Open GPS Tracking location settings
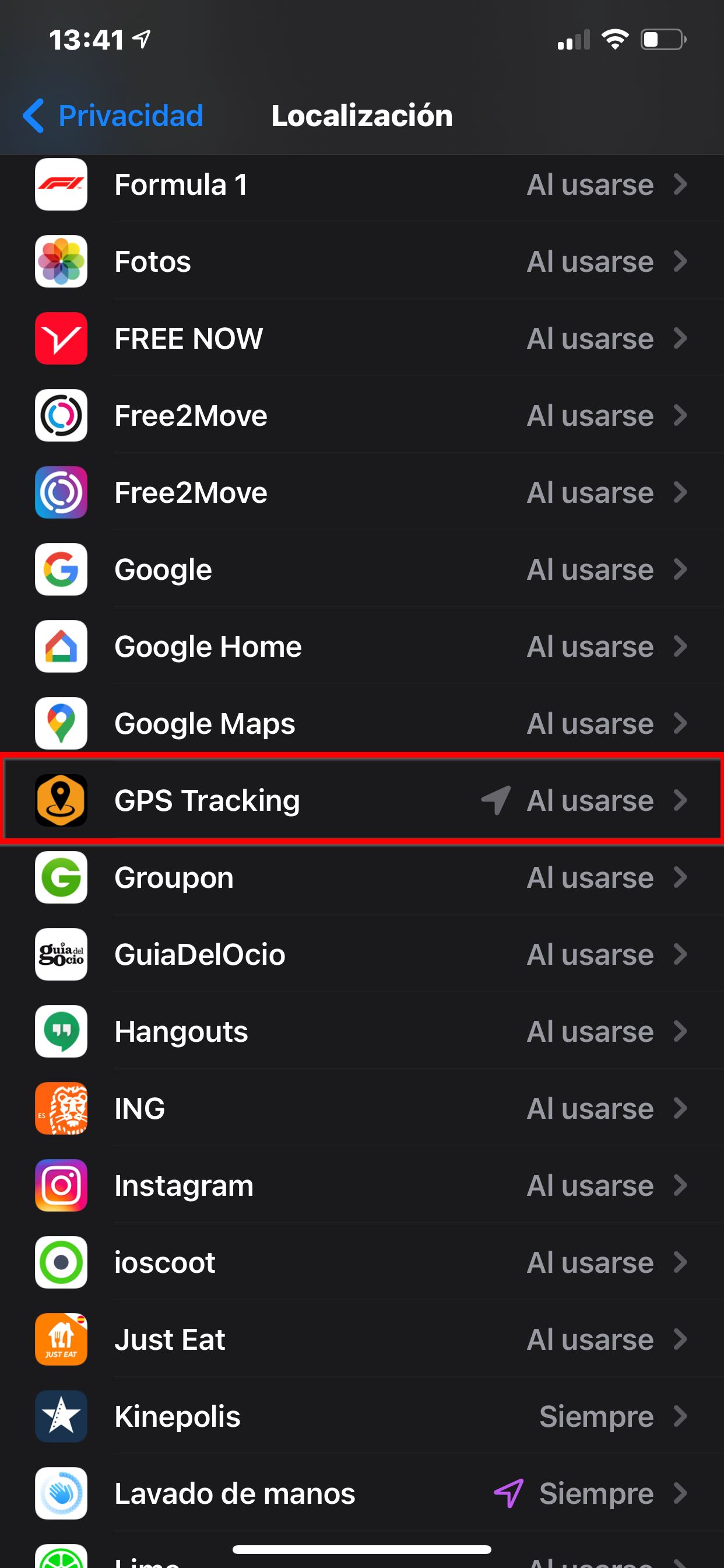Image resolution: width=724 pixels, height=1568 pixels. (361, 800)
